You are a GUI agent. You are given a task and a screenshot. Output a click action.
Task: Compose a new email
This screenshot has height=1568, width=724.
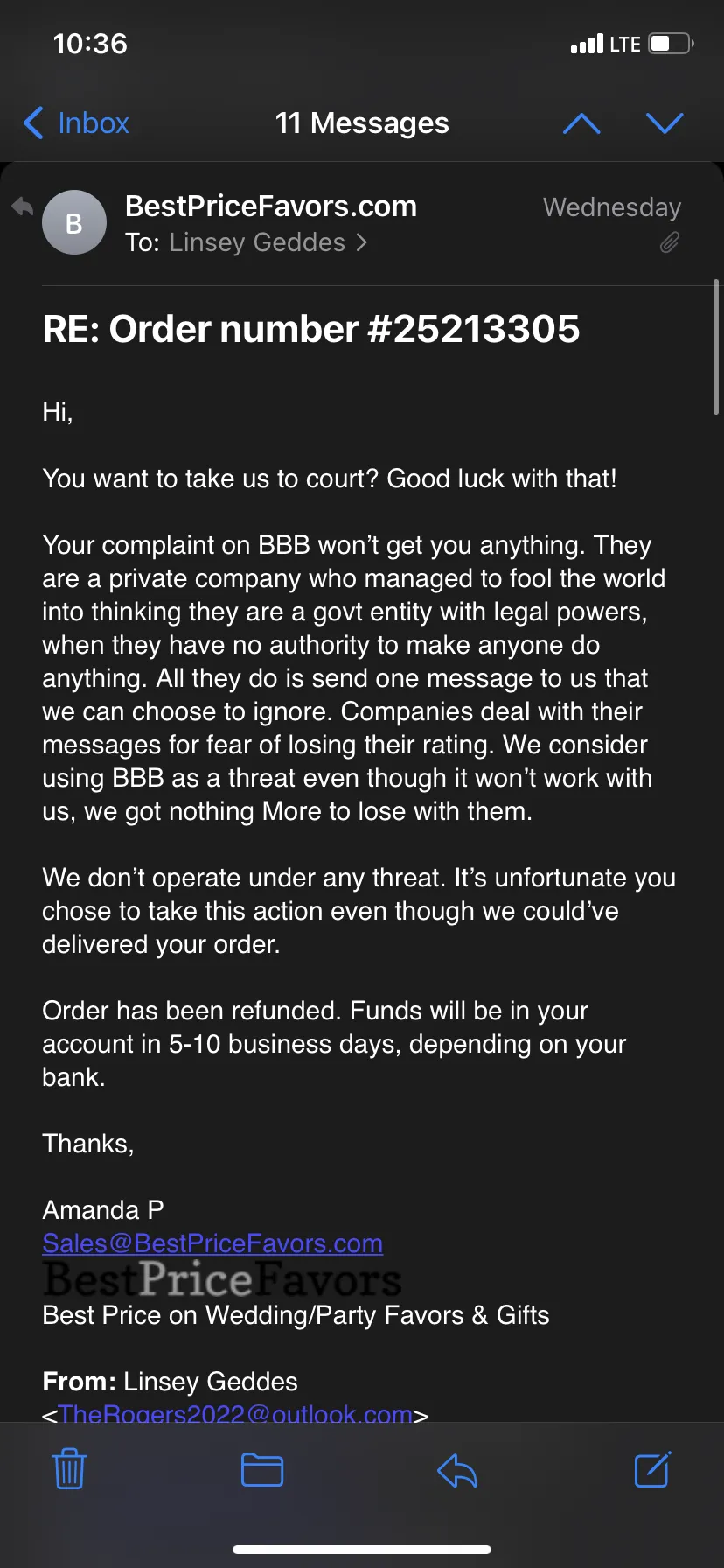[652, 1469]
